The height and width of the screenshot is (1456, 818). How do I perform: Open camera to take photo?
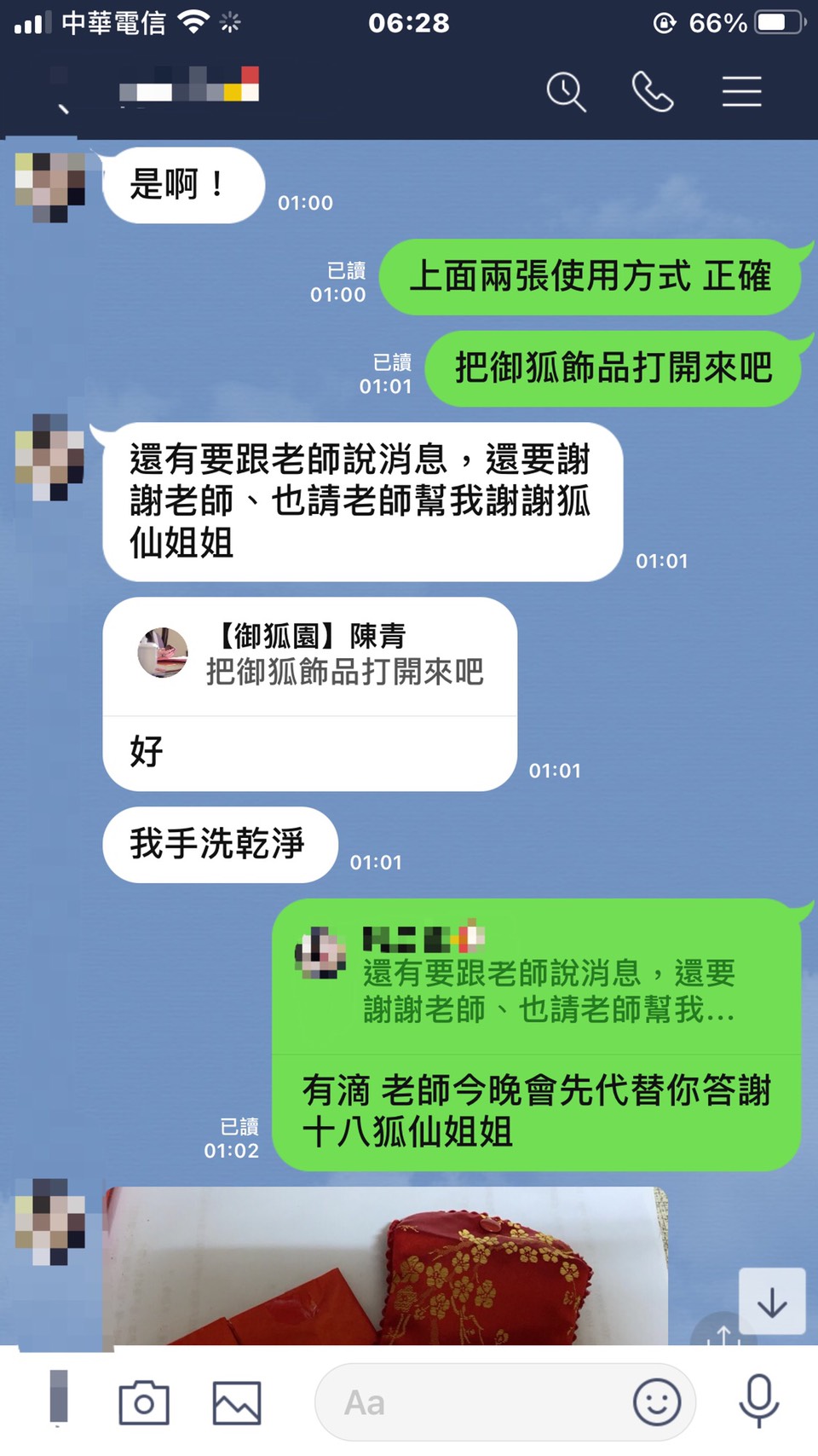tap(144, 1402)
